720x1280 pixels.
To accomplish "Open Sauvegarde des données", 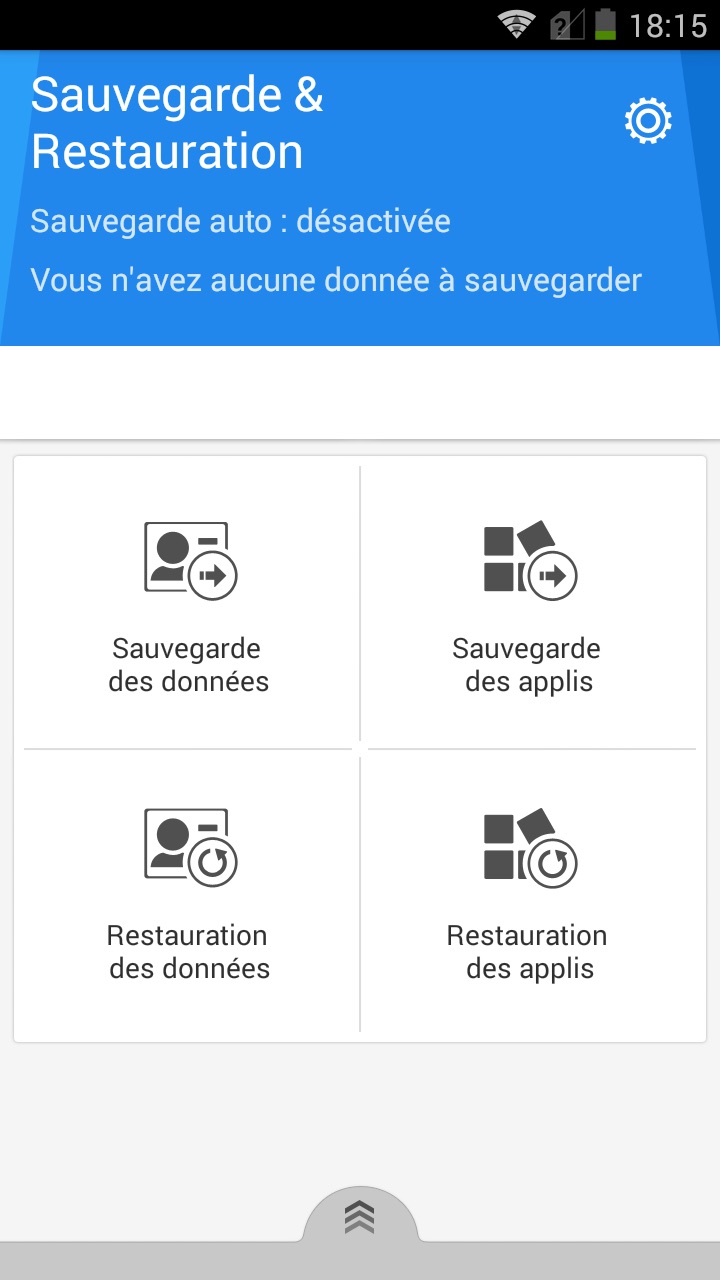I will [189, 606].
